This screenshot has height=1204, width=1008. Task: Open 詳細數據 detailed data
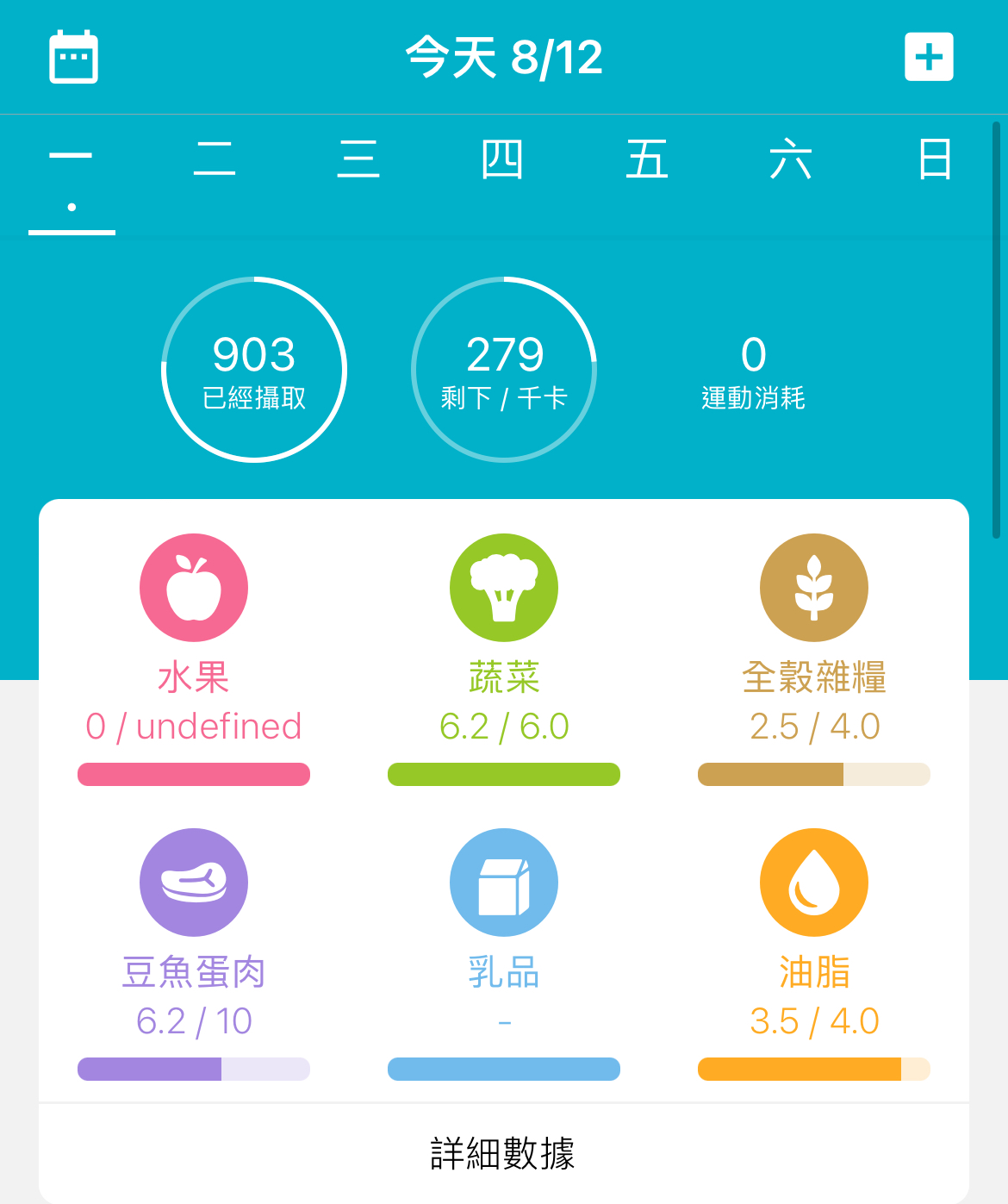point(503,1153)
